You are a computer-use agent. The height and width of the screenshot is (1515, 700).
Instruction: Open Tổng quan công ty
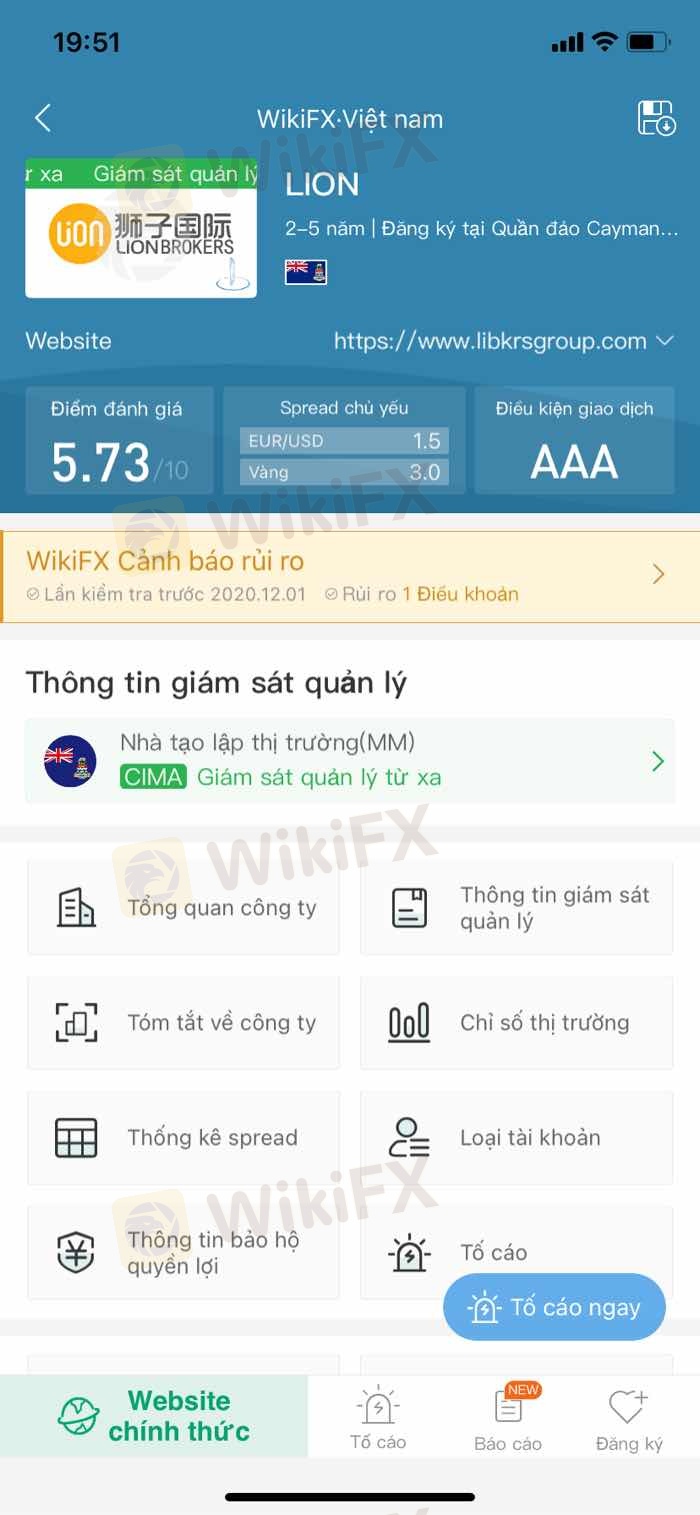pos(183,908)
